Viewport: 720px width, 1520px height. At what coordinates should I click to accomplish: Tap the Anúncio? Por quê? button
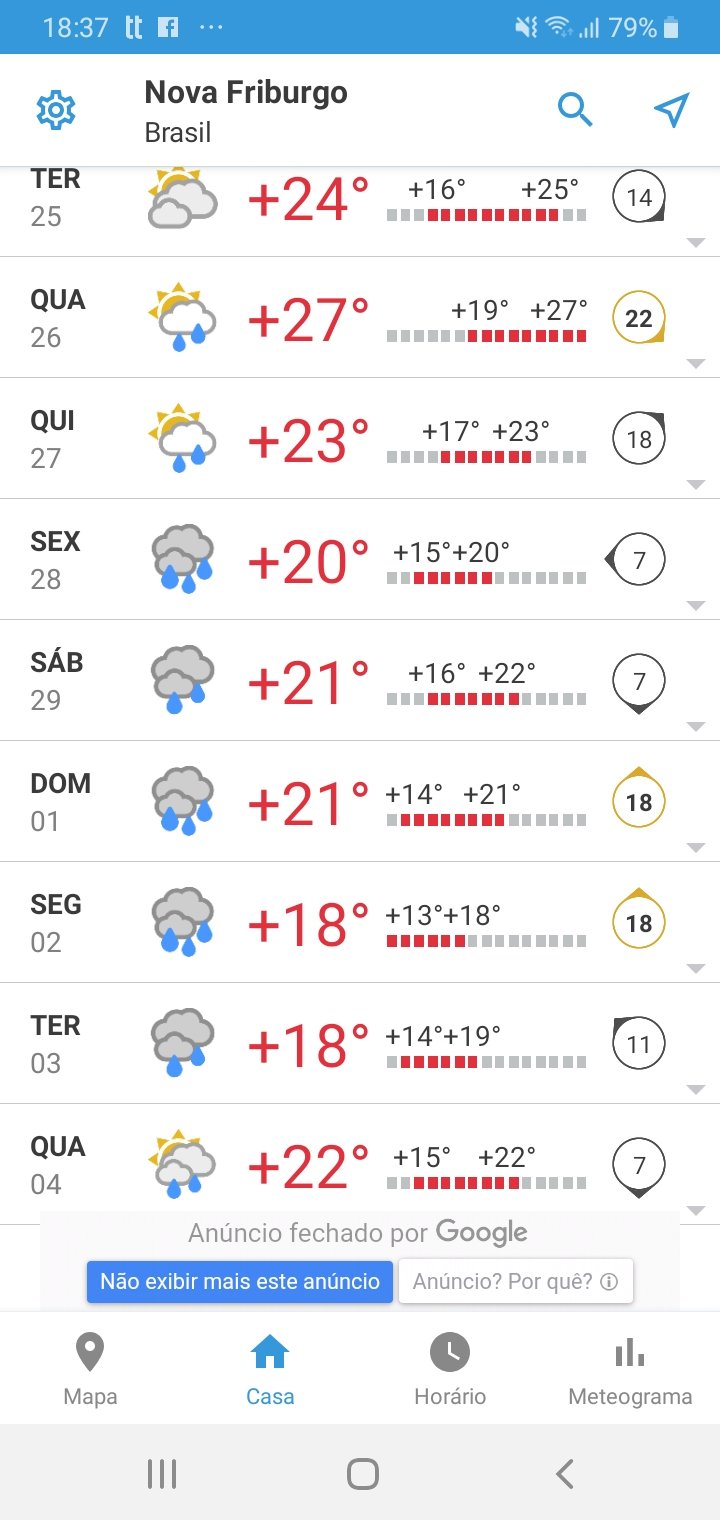pos(516,1281)
